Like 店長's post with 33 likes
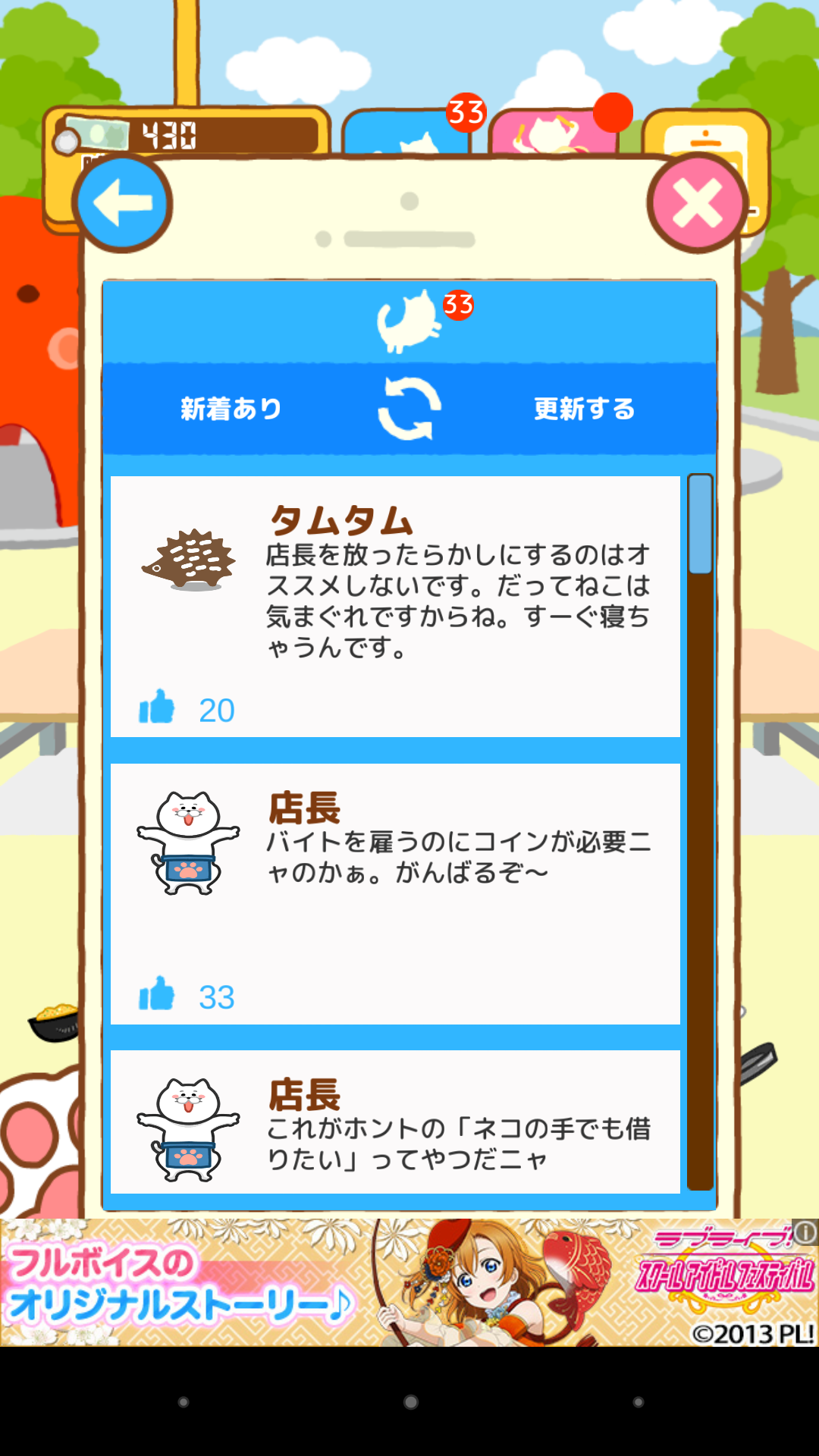The height and width of the screenshot is (1456, 819). click(157, 994)
